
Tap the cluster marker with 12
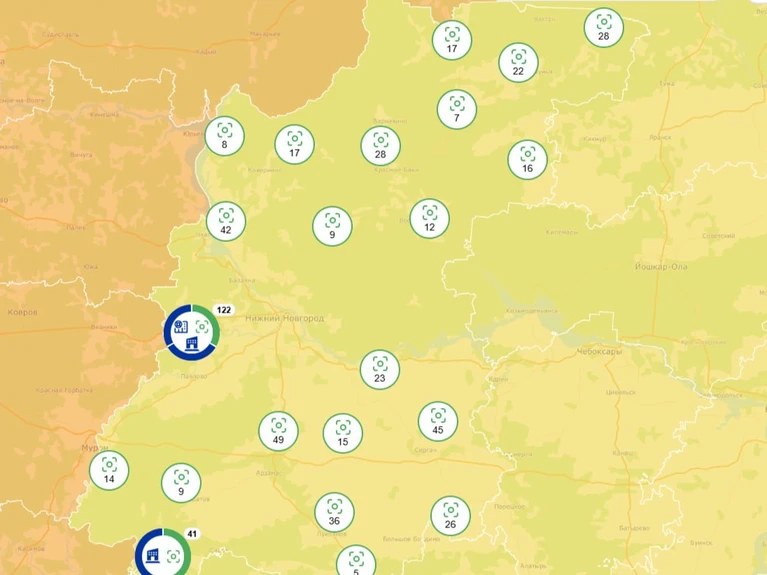(x=429, y=217)
